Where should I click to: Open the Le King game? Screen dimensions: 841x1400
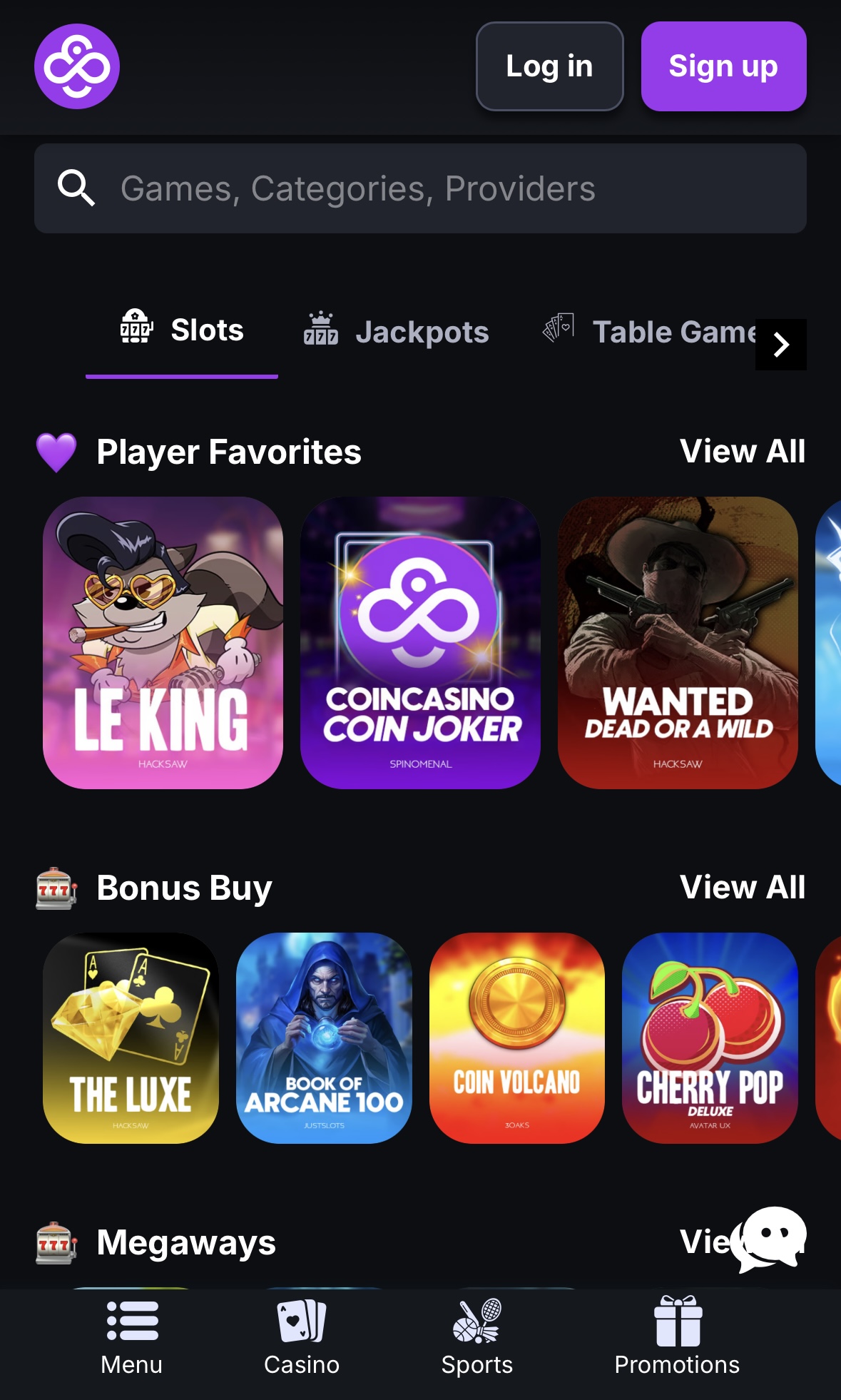click(163, 642)
